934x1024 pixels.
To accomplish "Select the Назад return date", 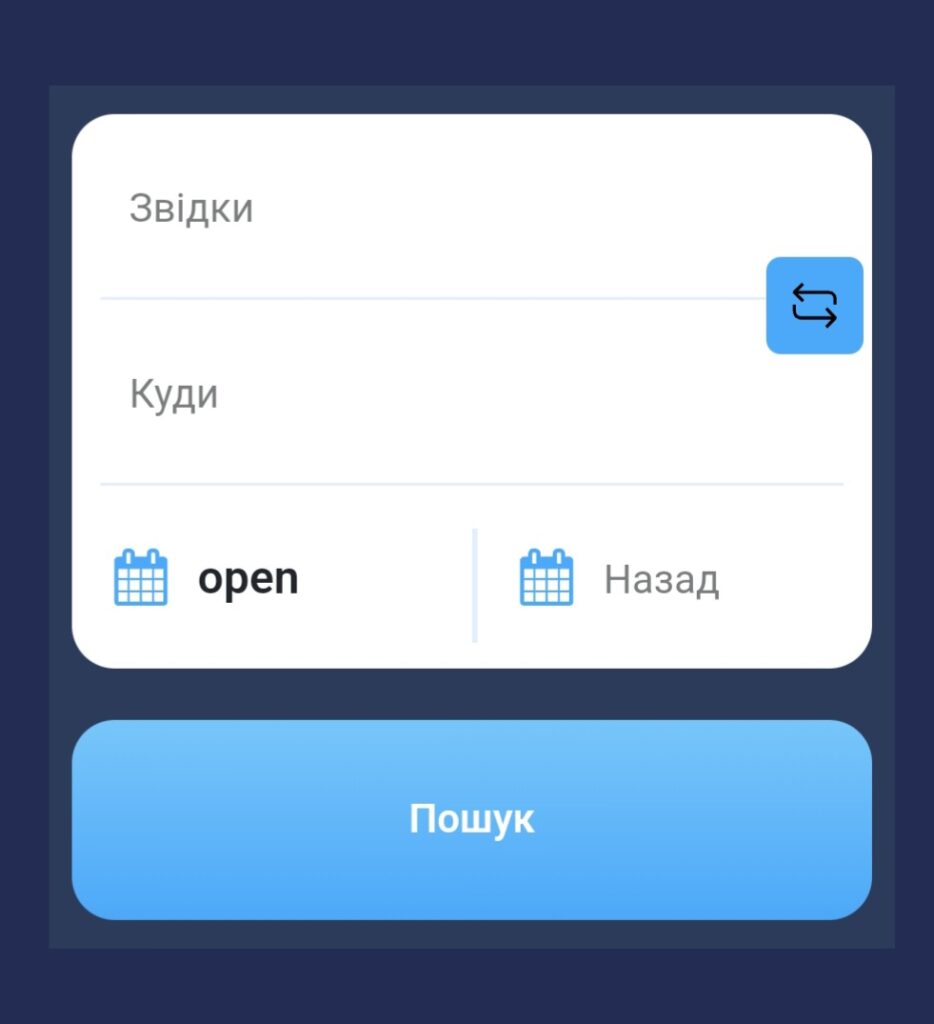I will pyautogui.click(x=660, y=580).
